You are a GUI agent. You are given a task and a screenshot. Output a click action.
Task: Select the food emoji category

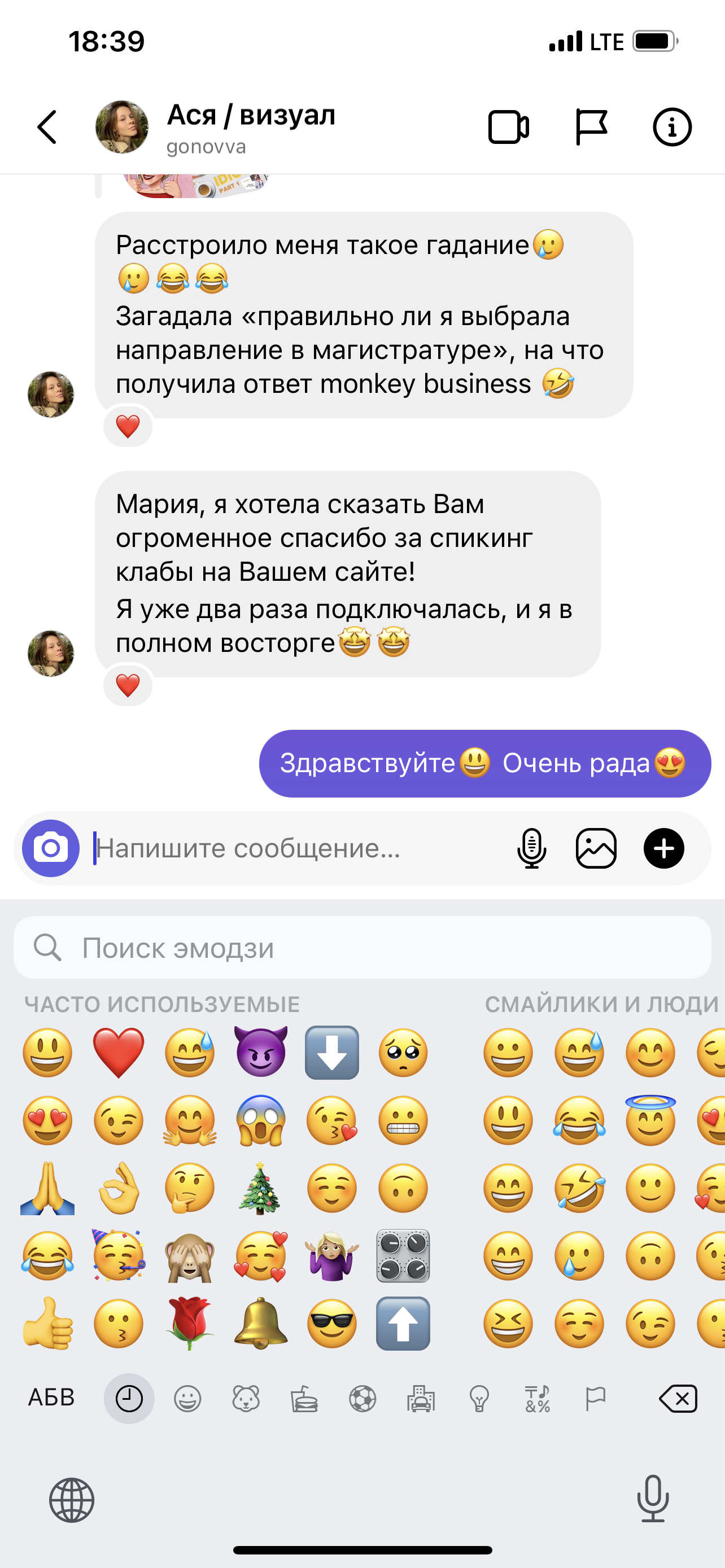304,1398
